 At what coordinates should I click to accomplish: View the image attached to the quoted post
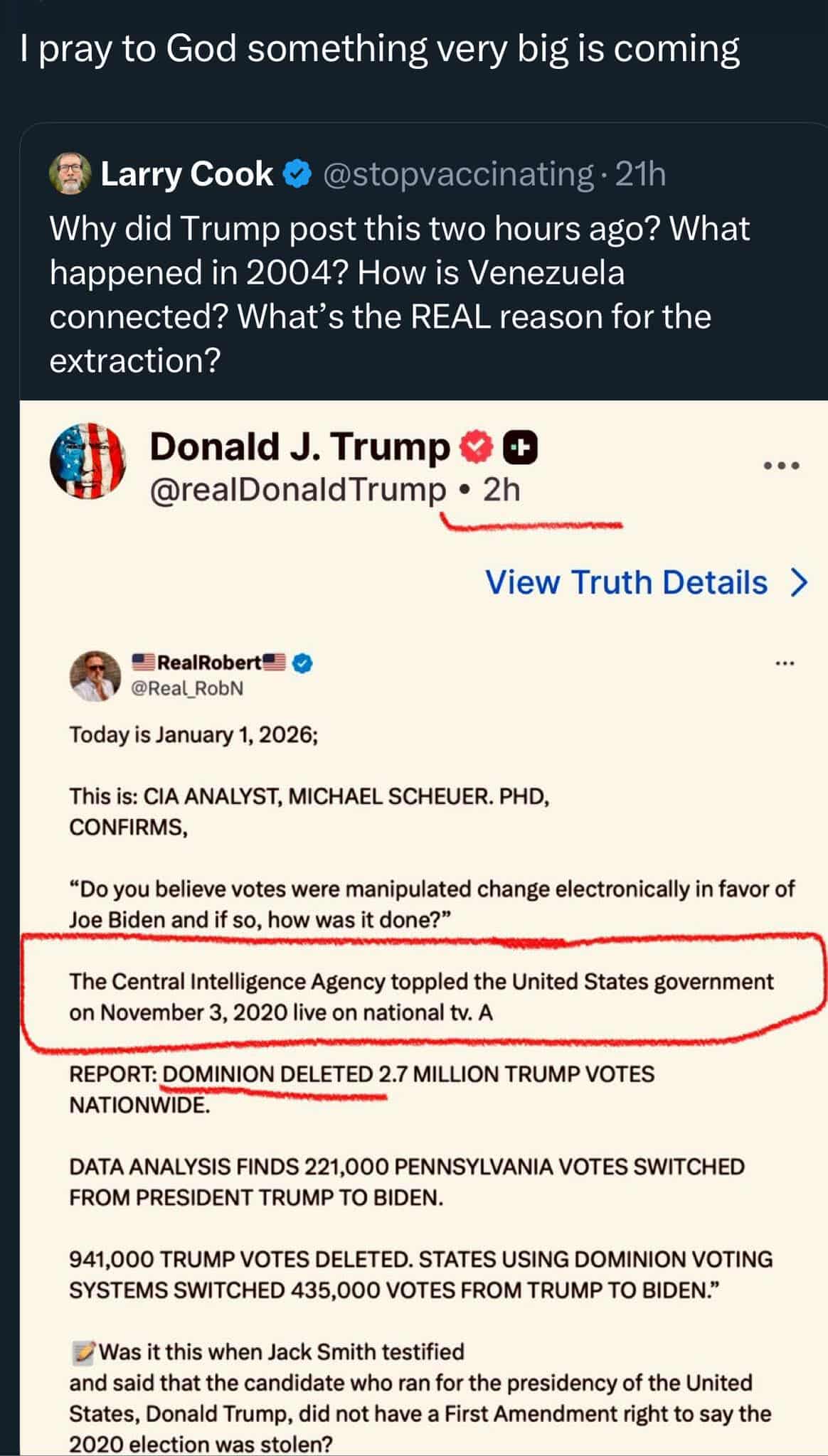tap(424, 924)
